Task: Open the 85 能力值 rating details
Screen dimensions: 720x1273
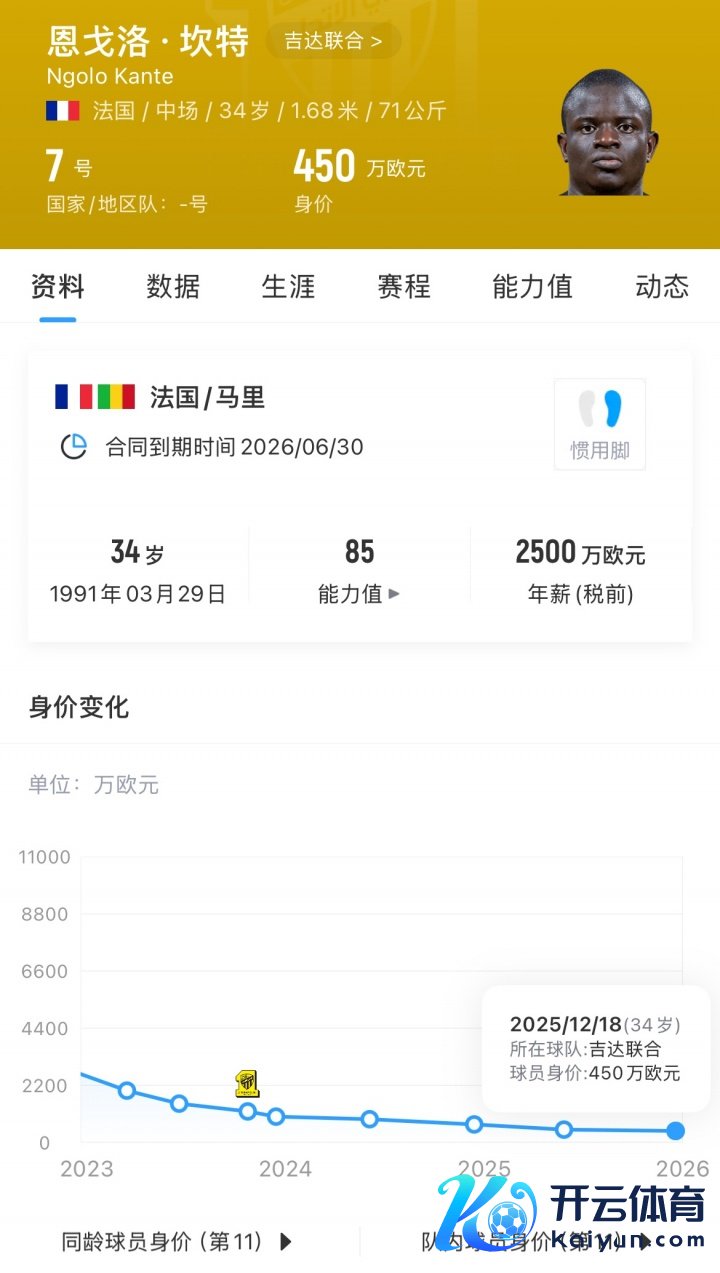Action: (359, 572)
